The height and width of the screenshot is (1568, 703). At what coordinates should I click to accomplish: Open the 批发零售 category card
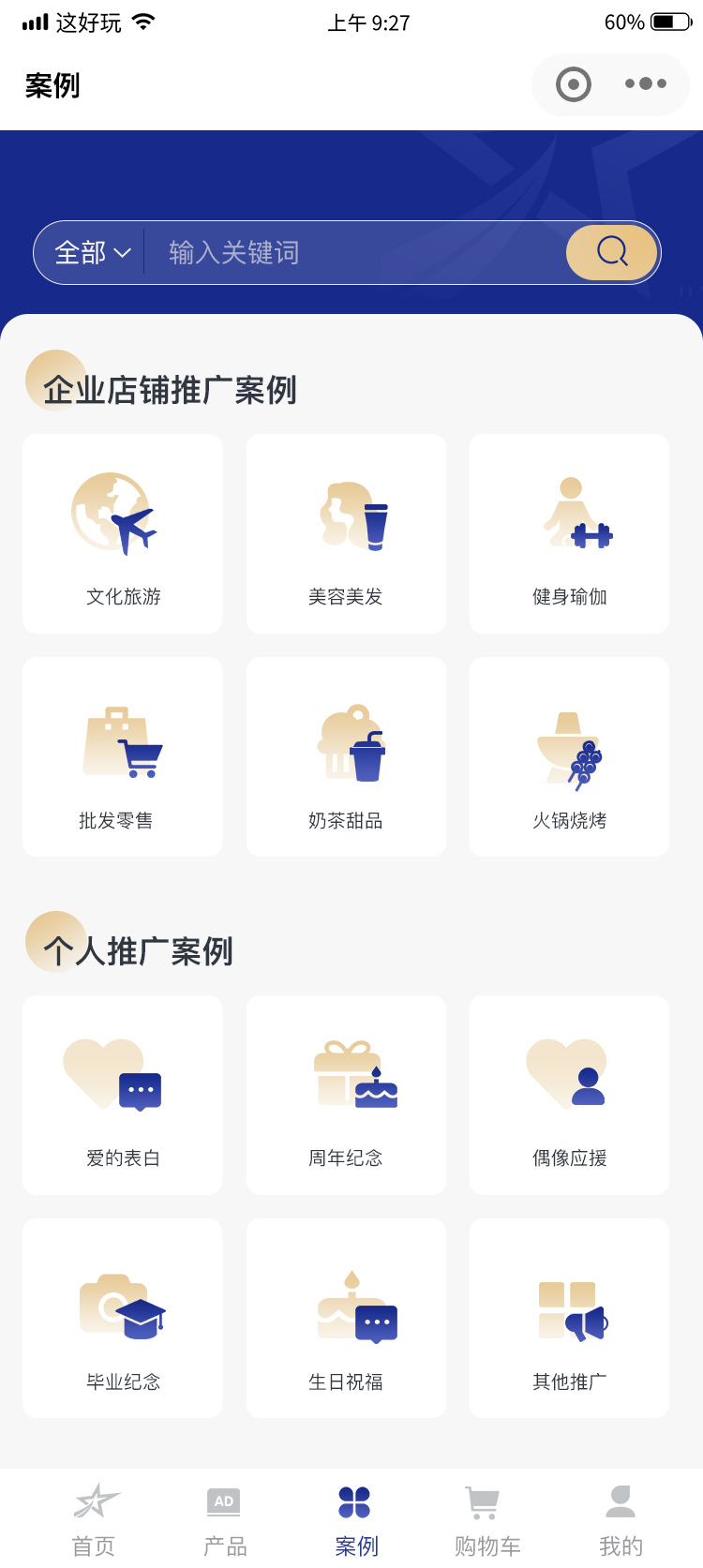point(123,757)
